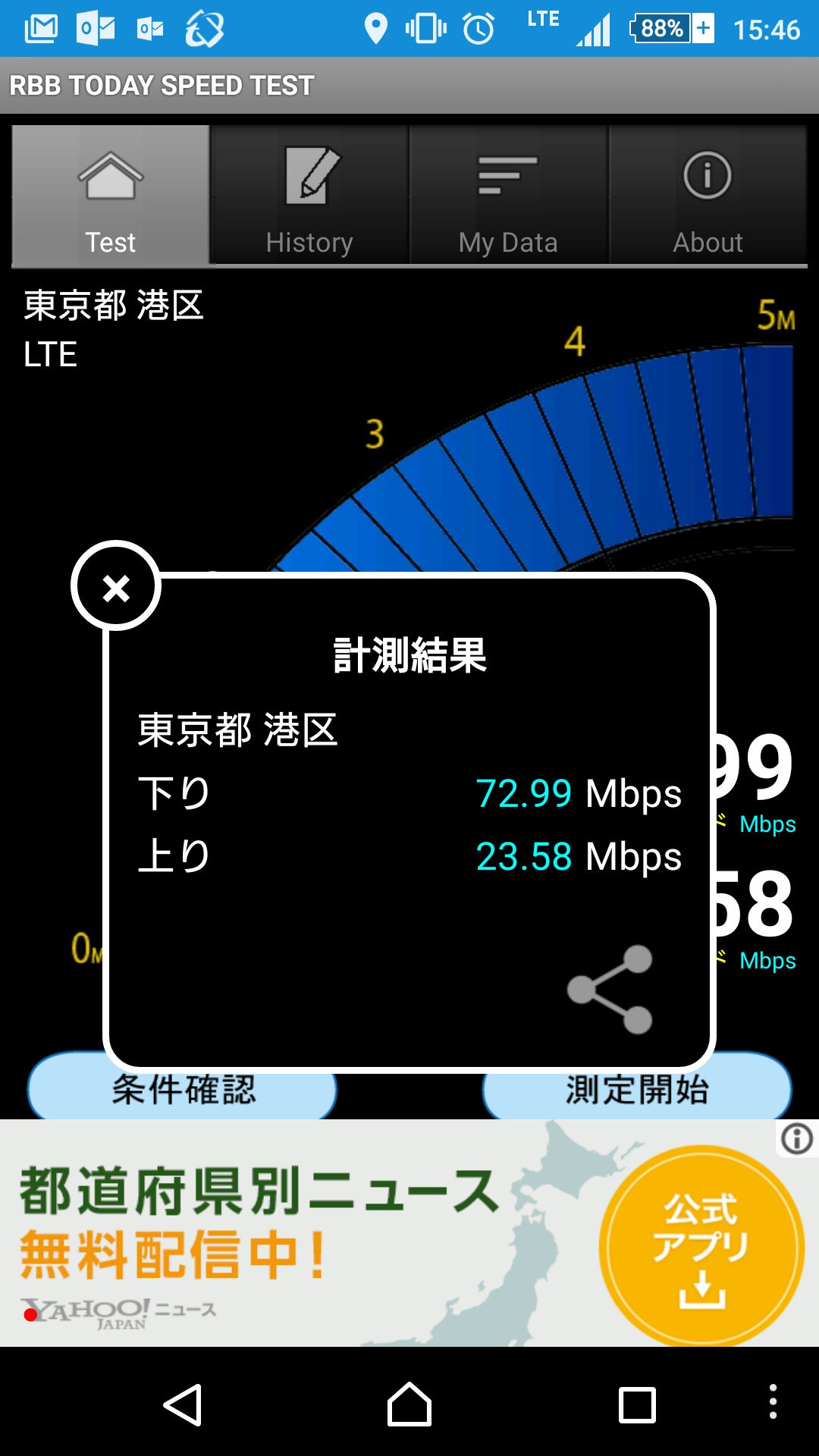Open the My Data tab

pyautogui.click(x=508, y=196)
